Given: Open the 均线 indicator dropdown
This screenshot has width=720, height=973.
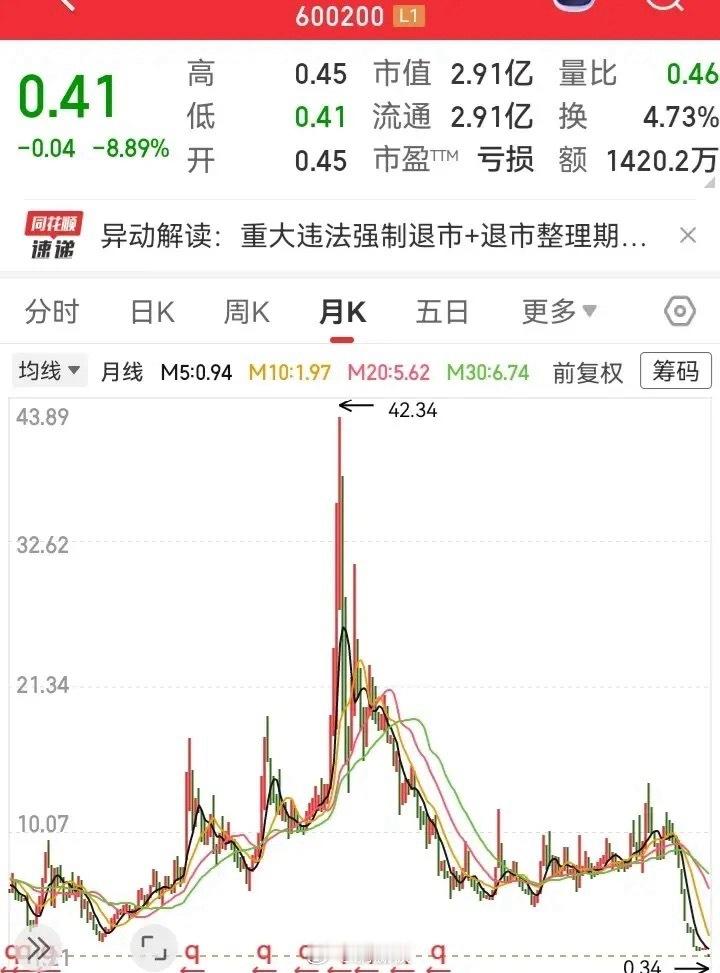Looking at the screenshot, I should tap(47, 371).
